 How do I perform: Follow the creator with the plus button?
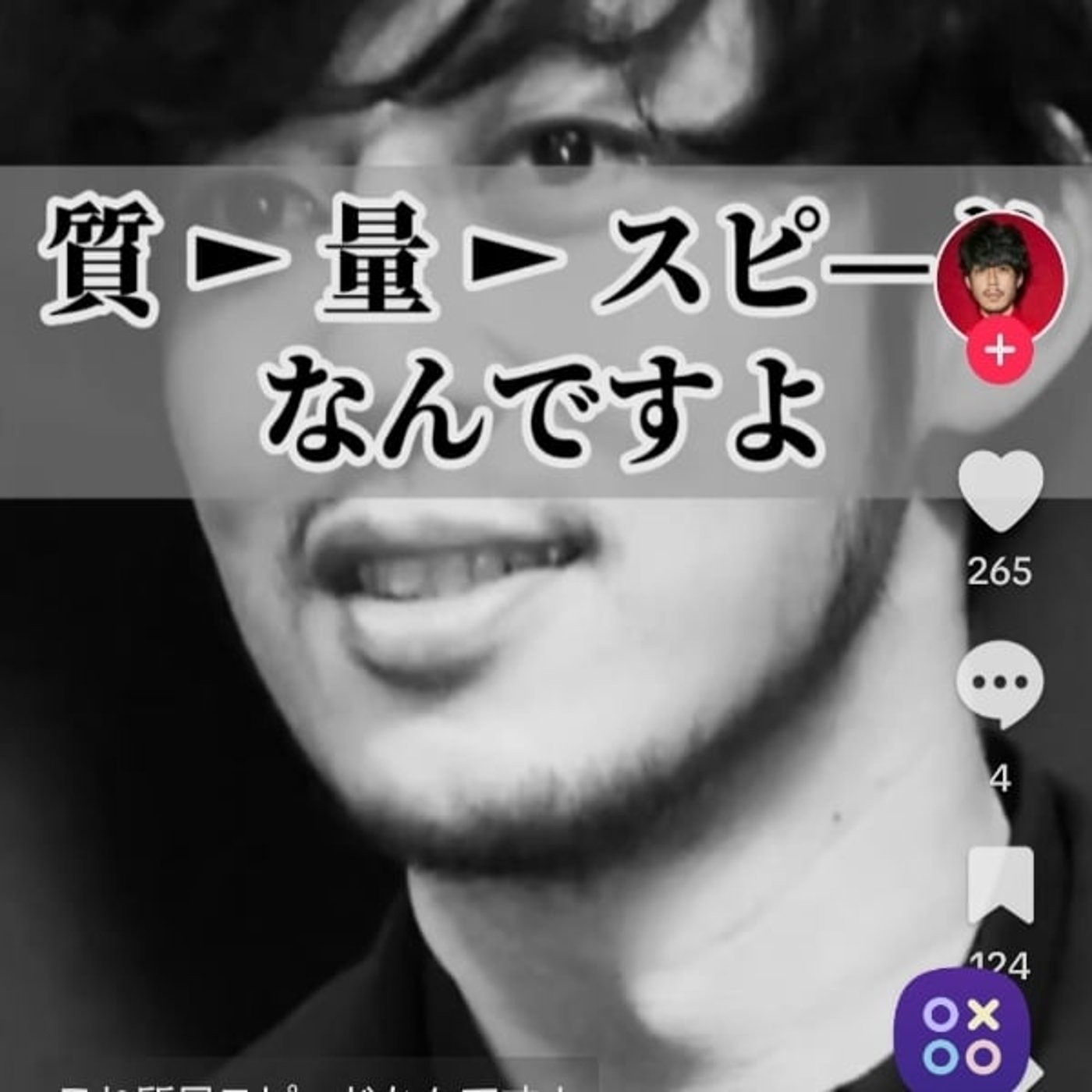[x=1000, y=352]
